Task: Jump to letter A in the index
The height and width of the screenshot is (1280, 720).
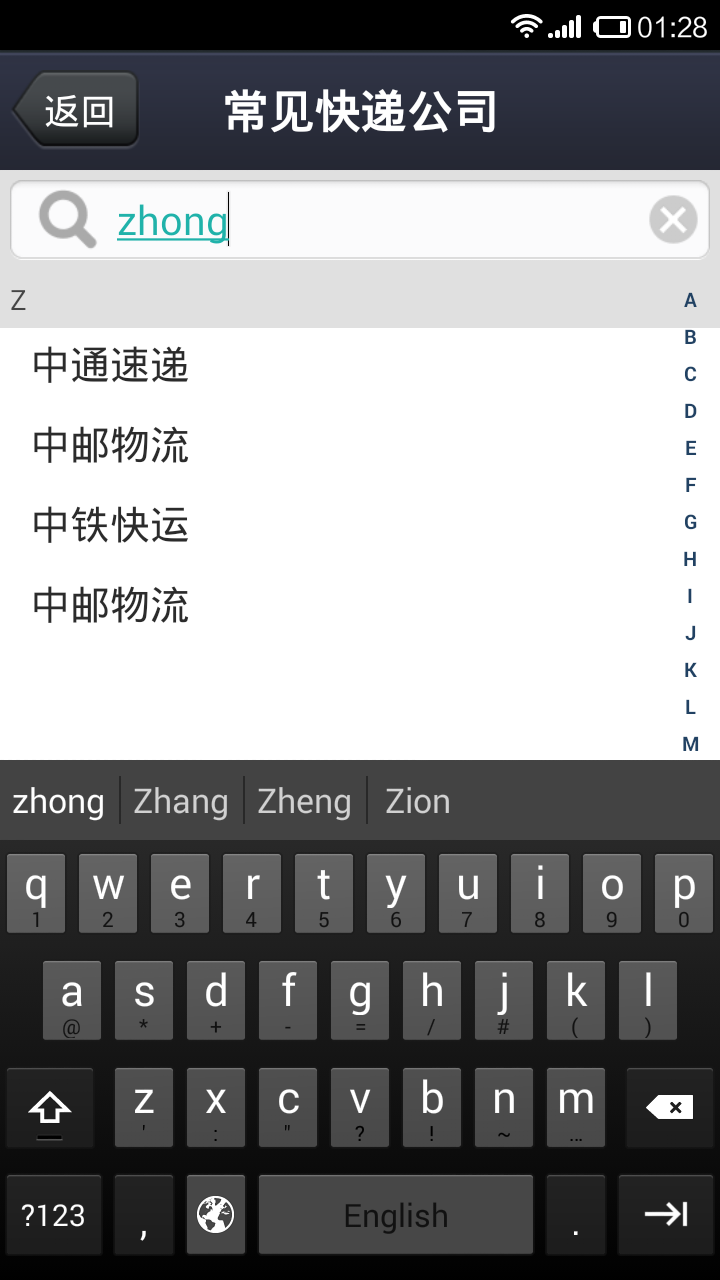Action: click(690, 301)
